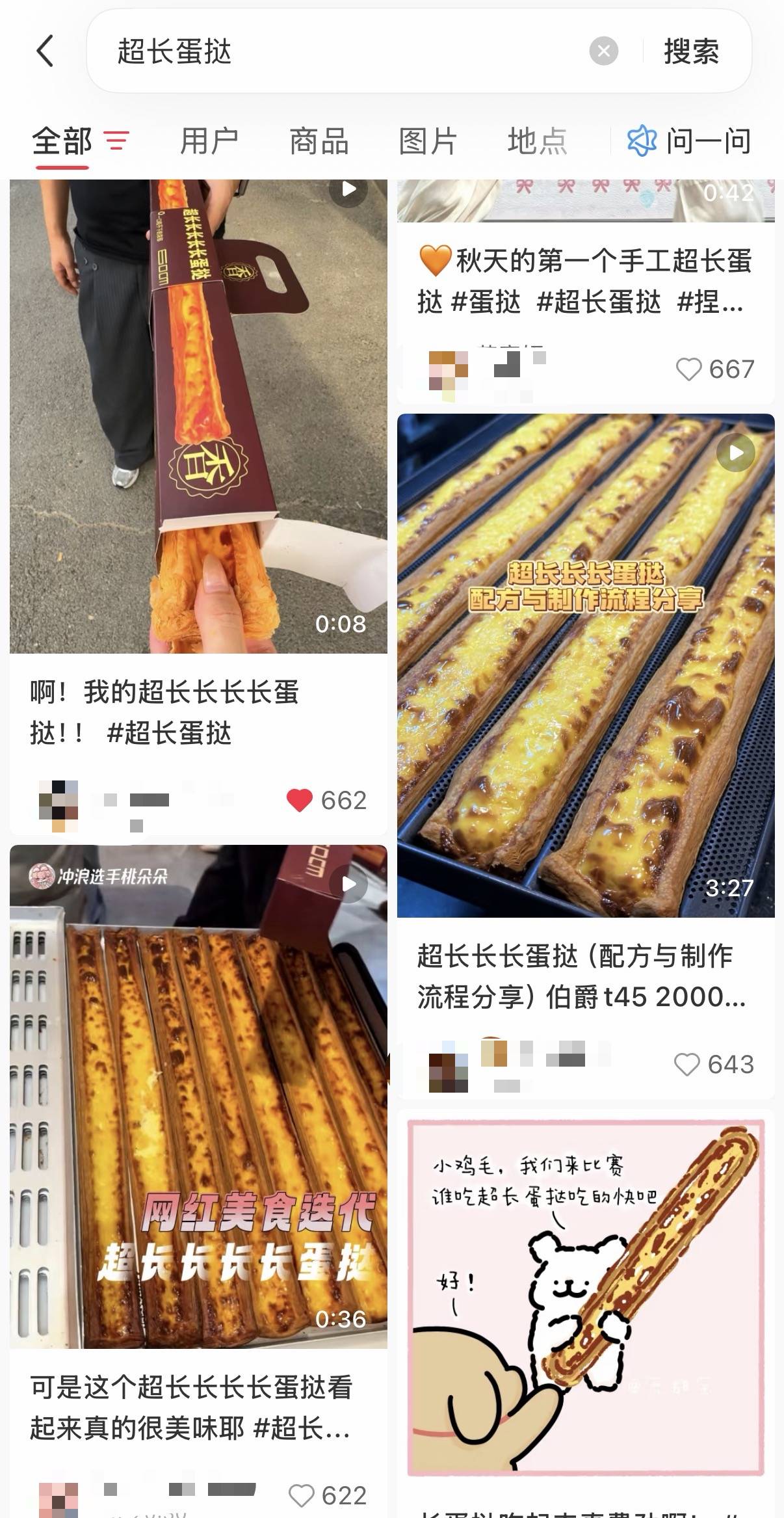Open the post 啊！我的超长长长长蛋挞
The image size is (784, 1518).
coord(198,416)
